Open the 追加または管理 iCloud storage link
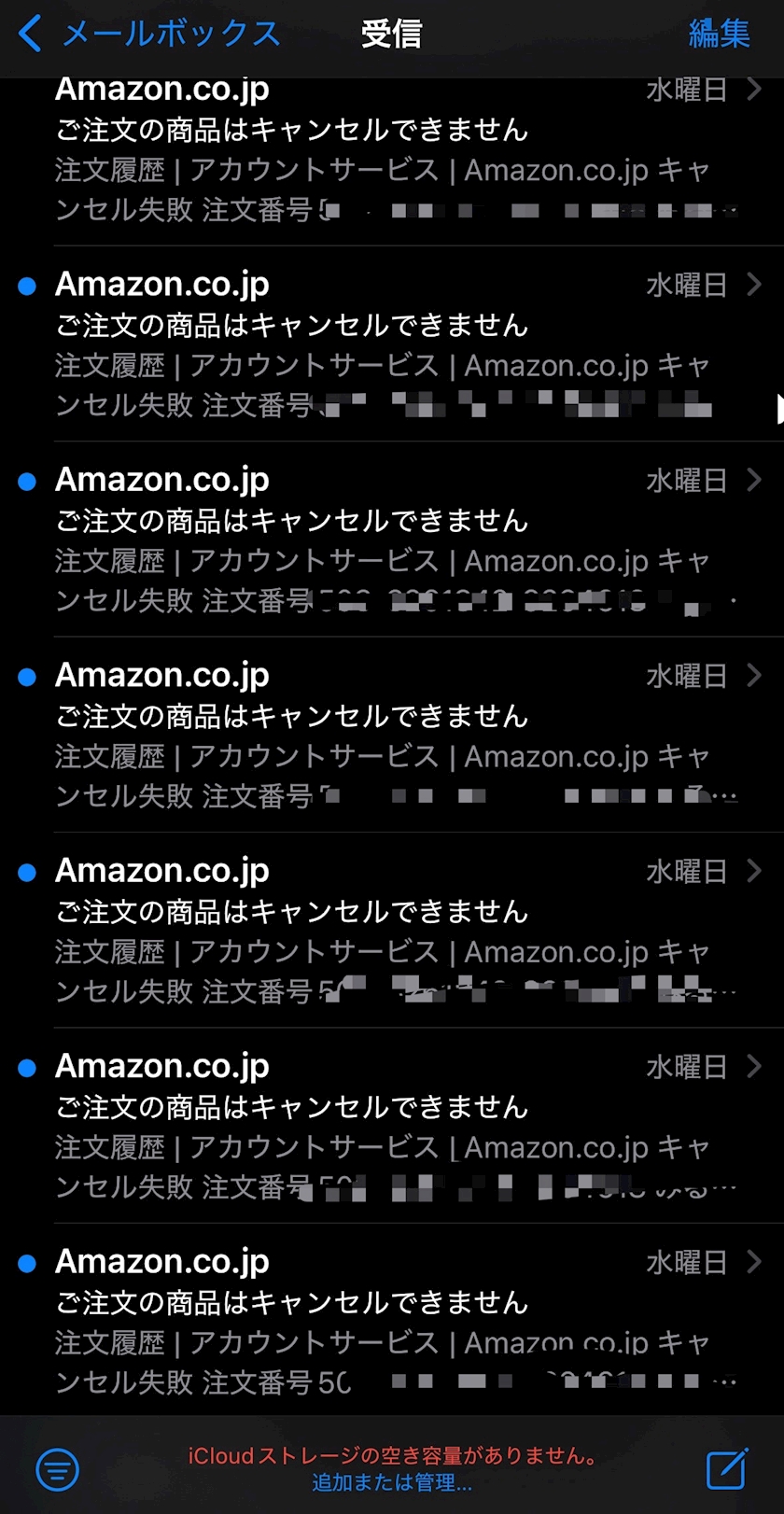The height and width of the screenshot is (1514, 784). pos(392,1482)
